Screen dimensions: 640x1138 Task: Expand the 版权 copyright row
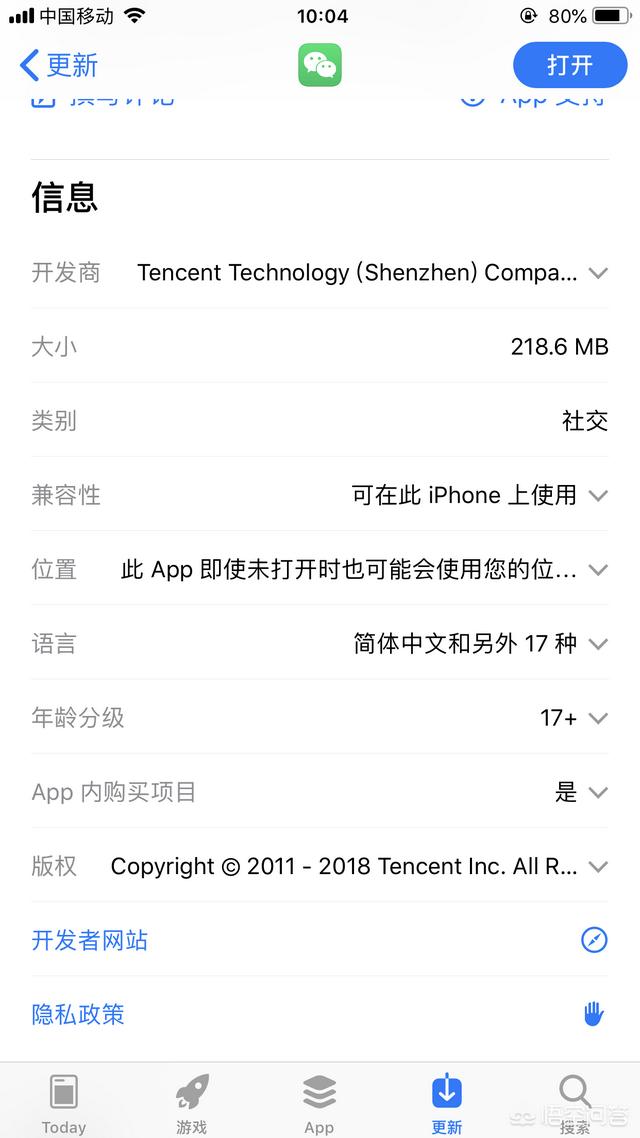pyautogui.click(x=598, y=866)
